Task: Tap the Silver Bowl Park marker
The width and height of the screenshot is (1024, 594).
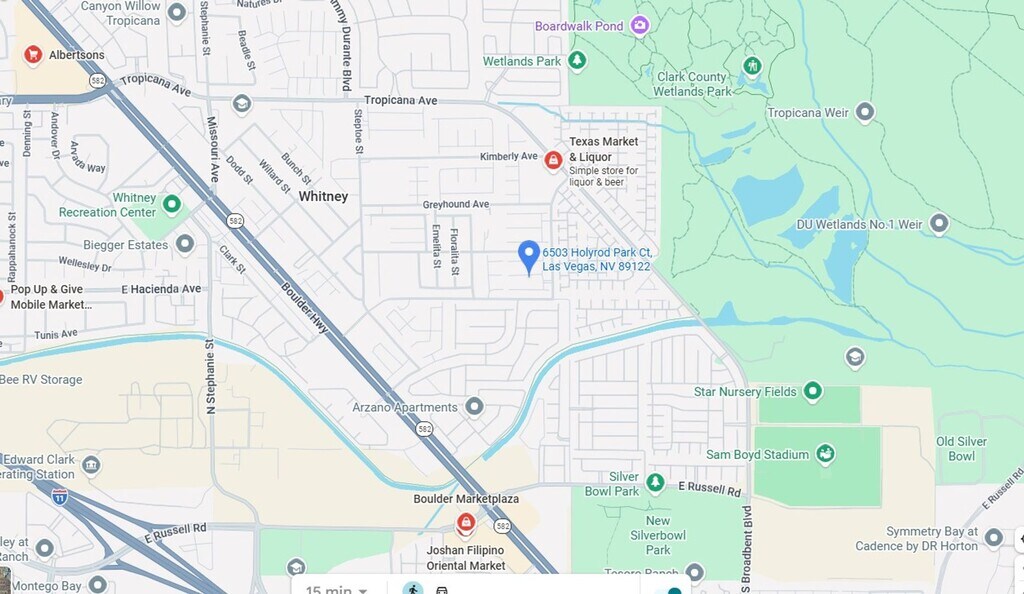Action: (655, 483)
